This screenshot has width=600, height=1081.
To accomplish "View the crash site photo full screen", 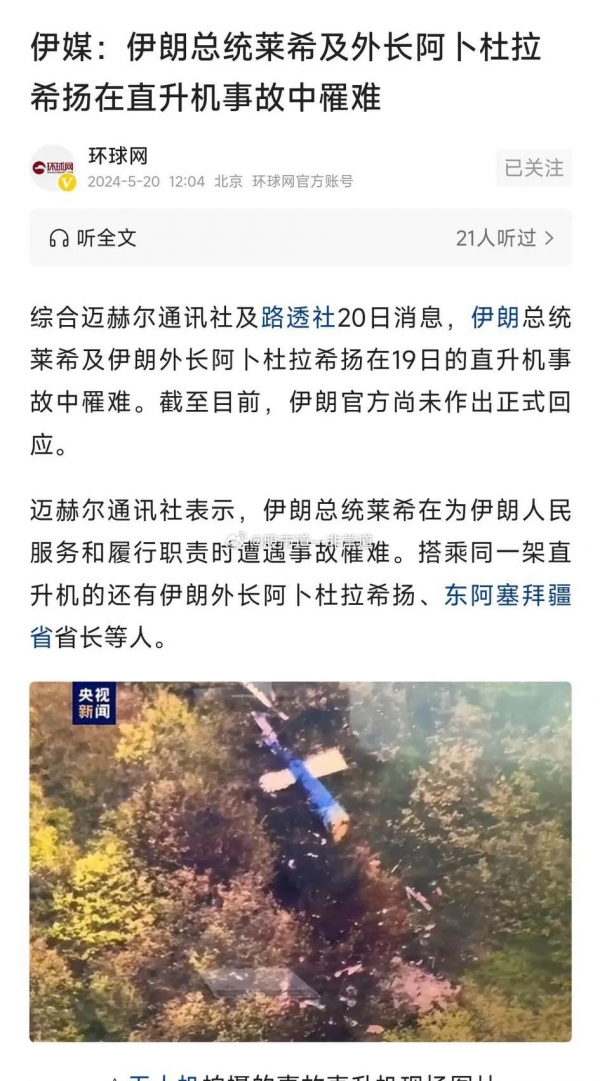I will click(300, 861).
